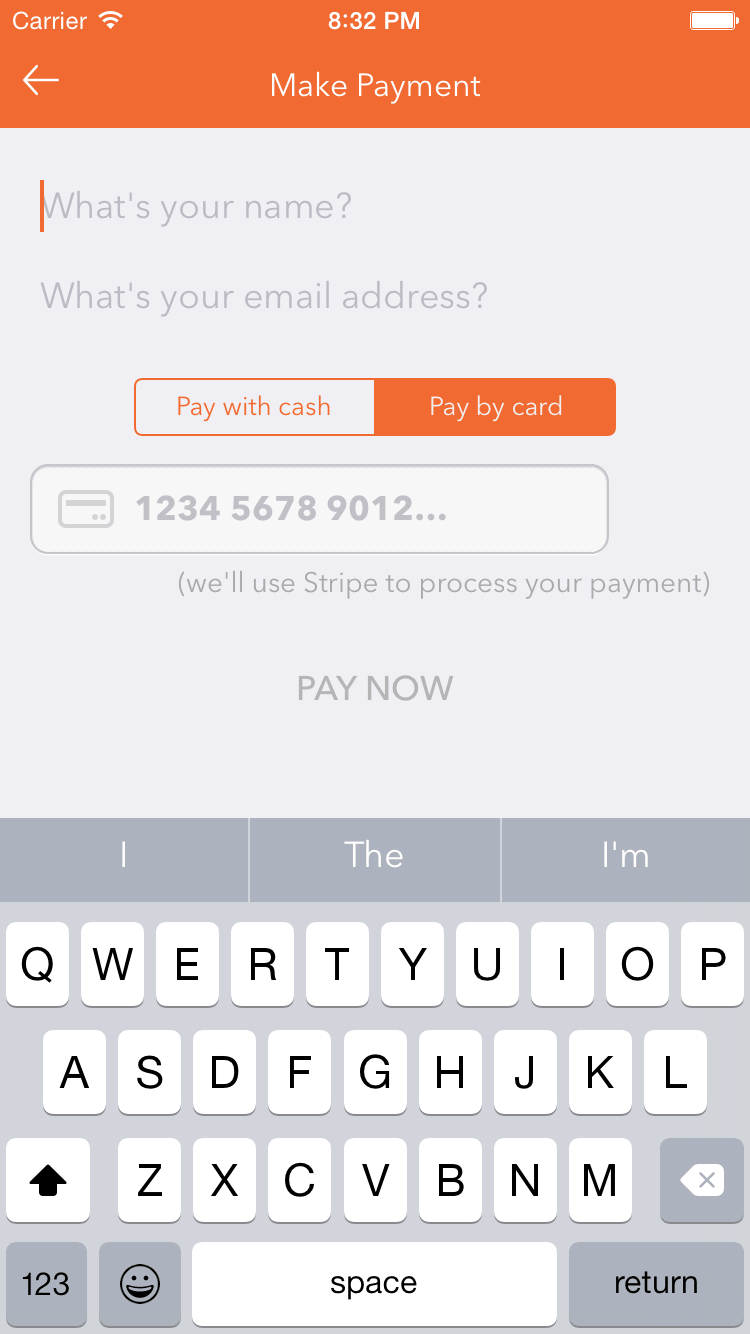Tap the keyboard backspace key
Viewport: 750px width, 1334px height.
pos(702,1181)
